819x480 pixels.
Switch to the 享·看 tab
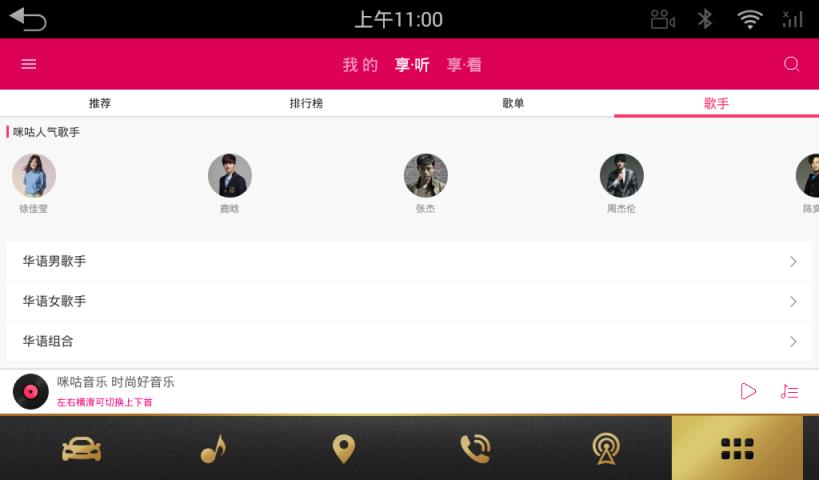(464, 65)
